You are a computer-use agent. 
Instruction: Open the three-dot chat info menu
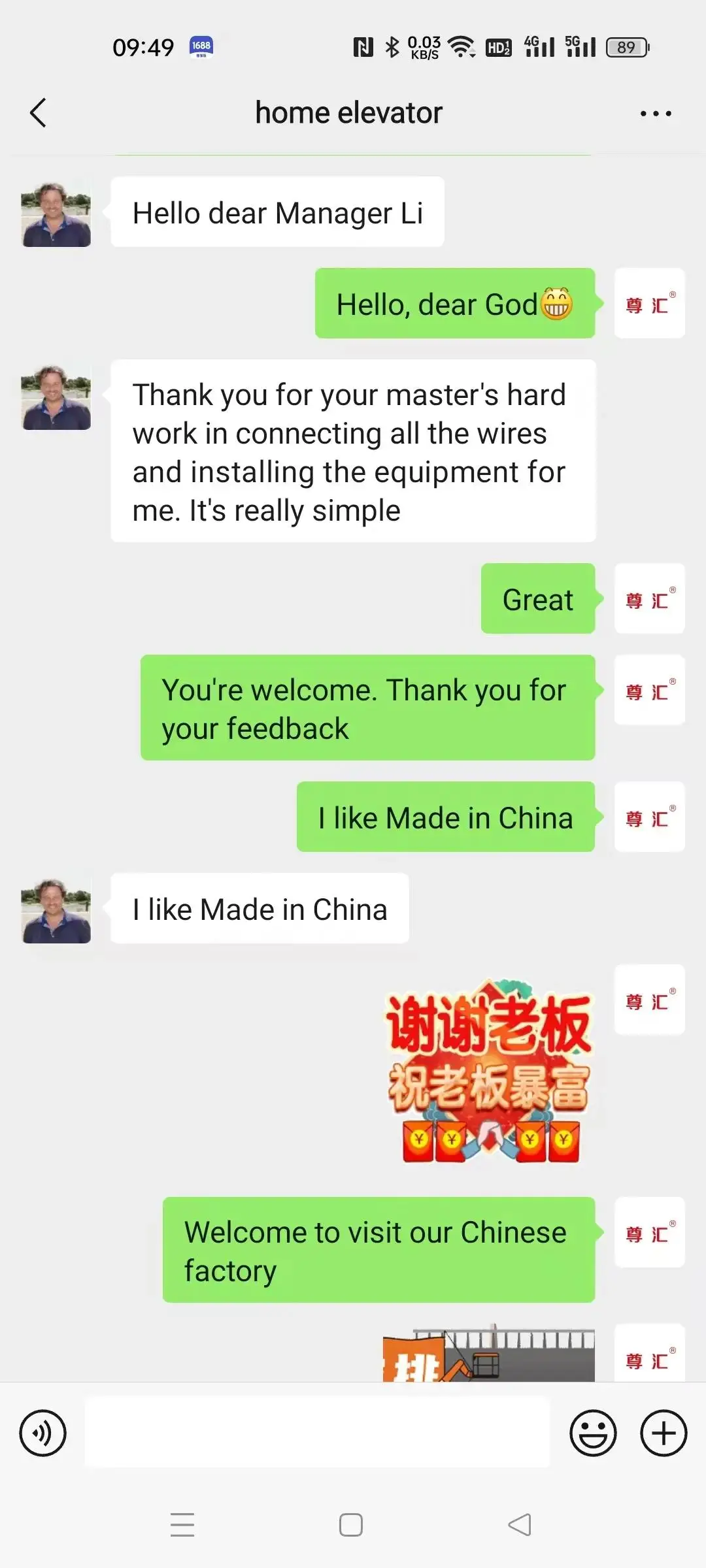[x=656, y=114]
